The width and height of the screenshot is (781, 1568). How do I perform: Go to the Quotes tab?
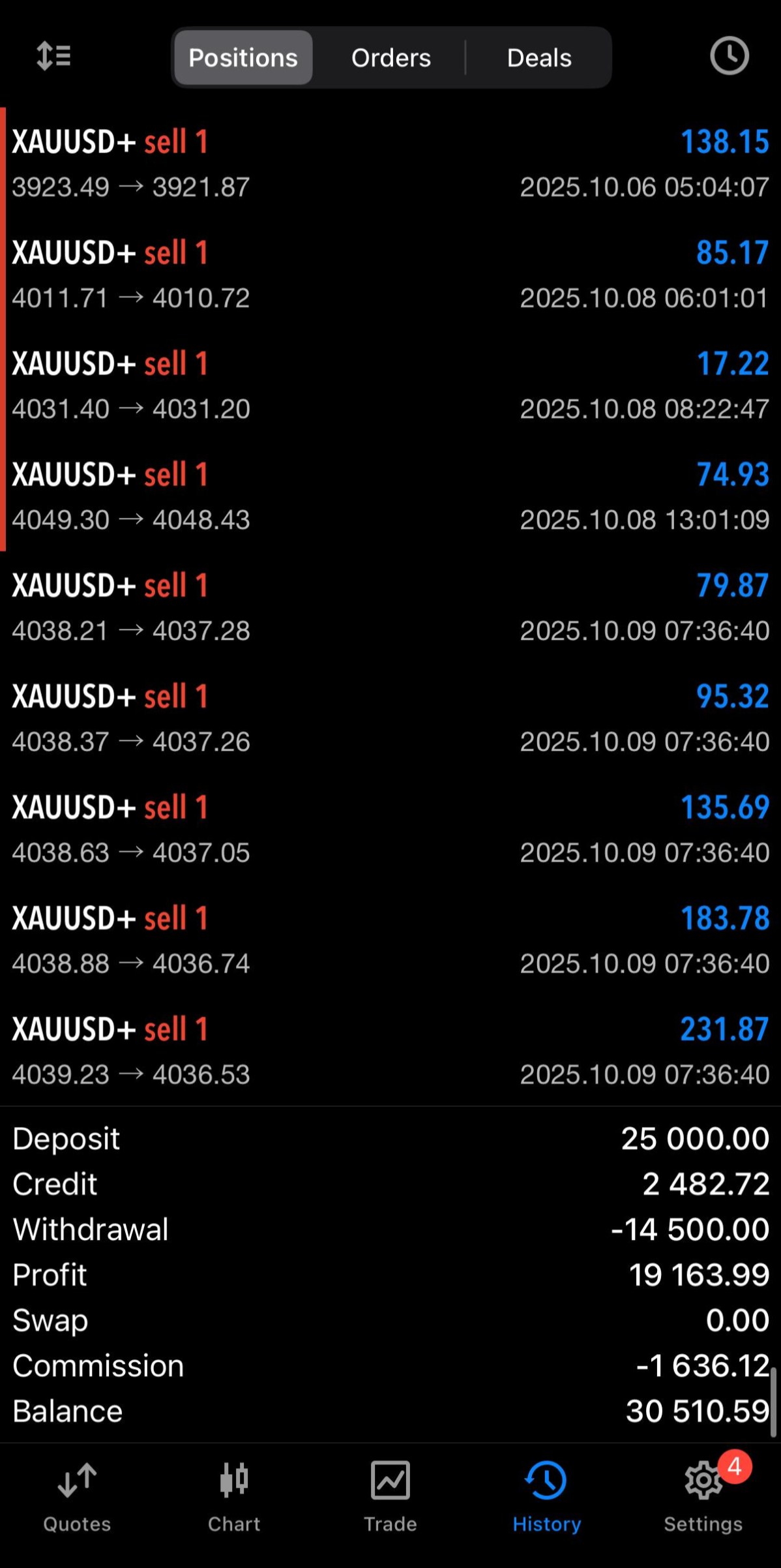pyautogui.click(x=77, y=1496)
